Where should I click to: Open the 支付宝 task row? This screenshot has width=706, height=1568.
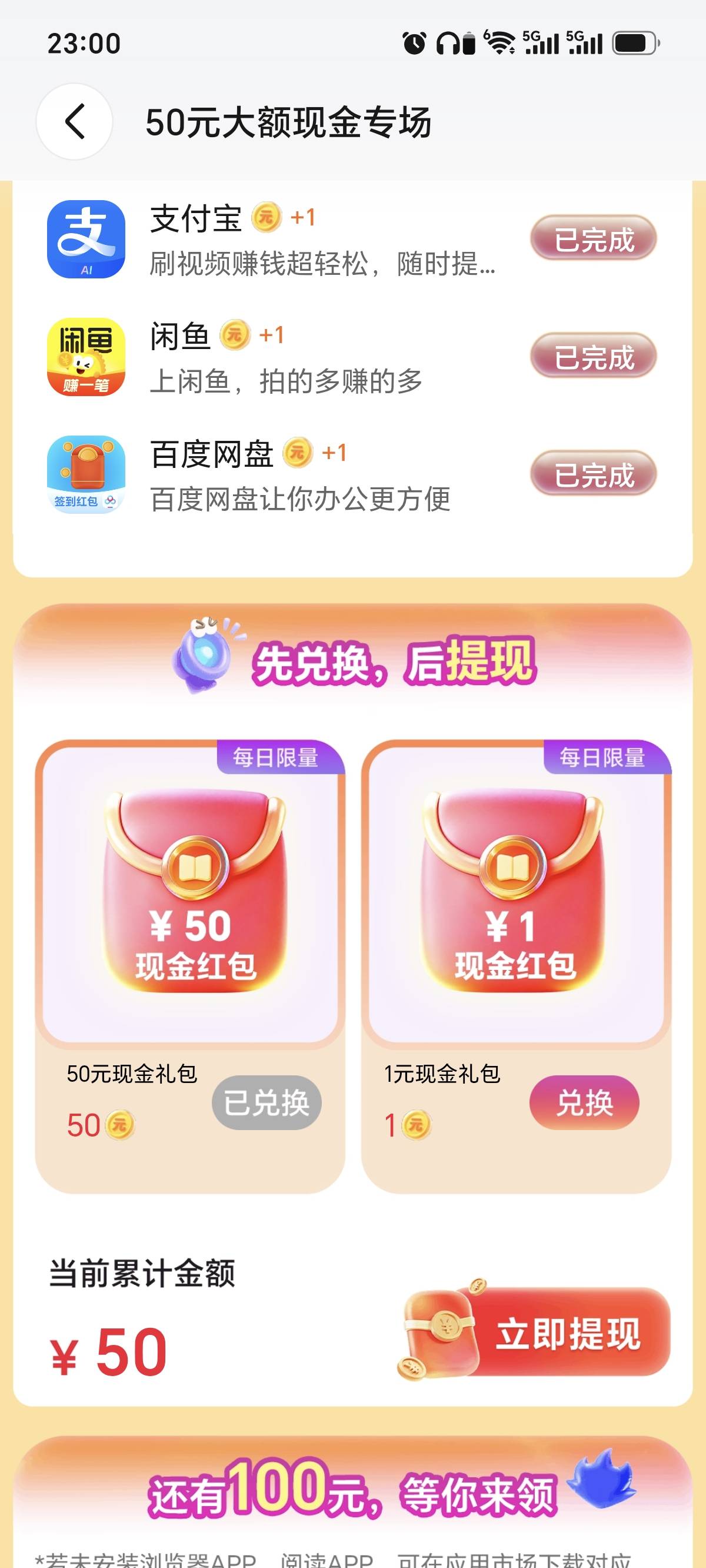pyautogui.click(x=353, y=239)
